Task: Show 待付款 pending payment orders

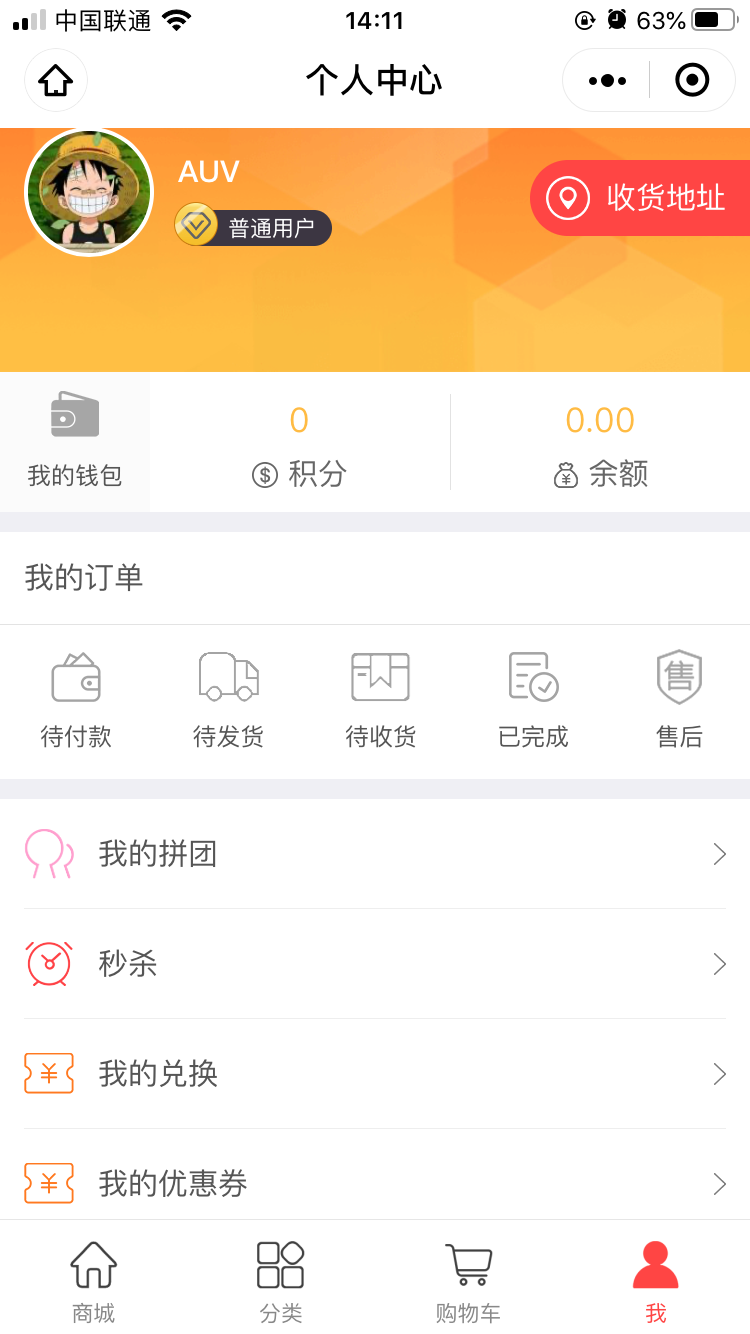Action: [76, 700]
